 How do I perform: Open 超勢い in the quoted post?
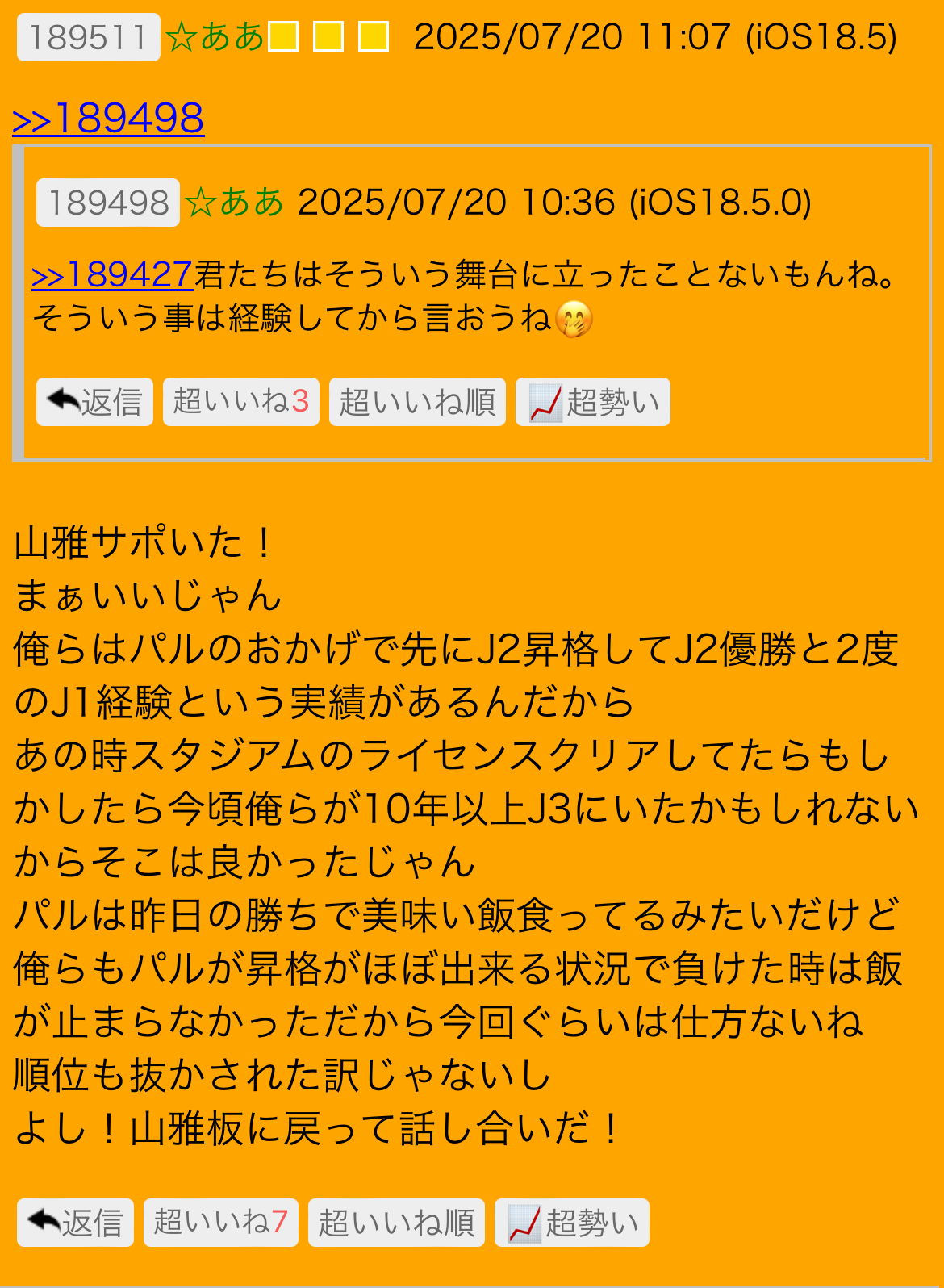pyautogui.click(x=593, y=402)
